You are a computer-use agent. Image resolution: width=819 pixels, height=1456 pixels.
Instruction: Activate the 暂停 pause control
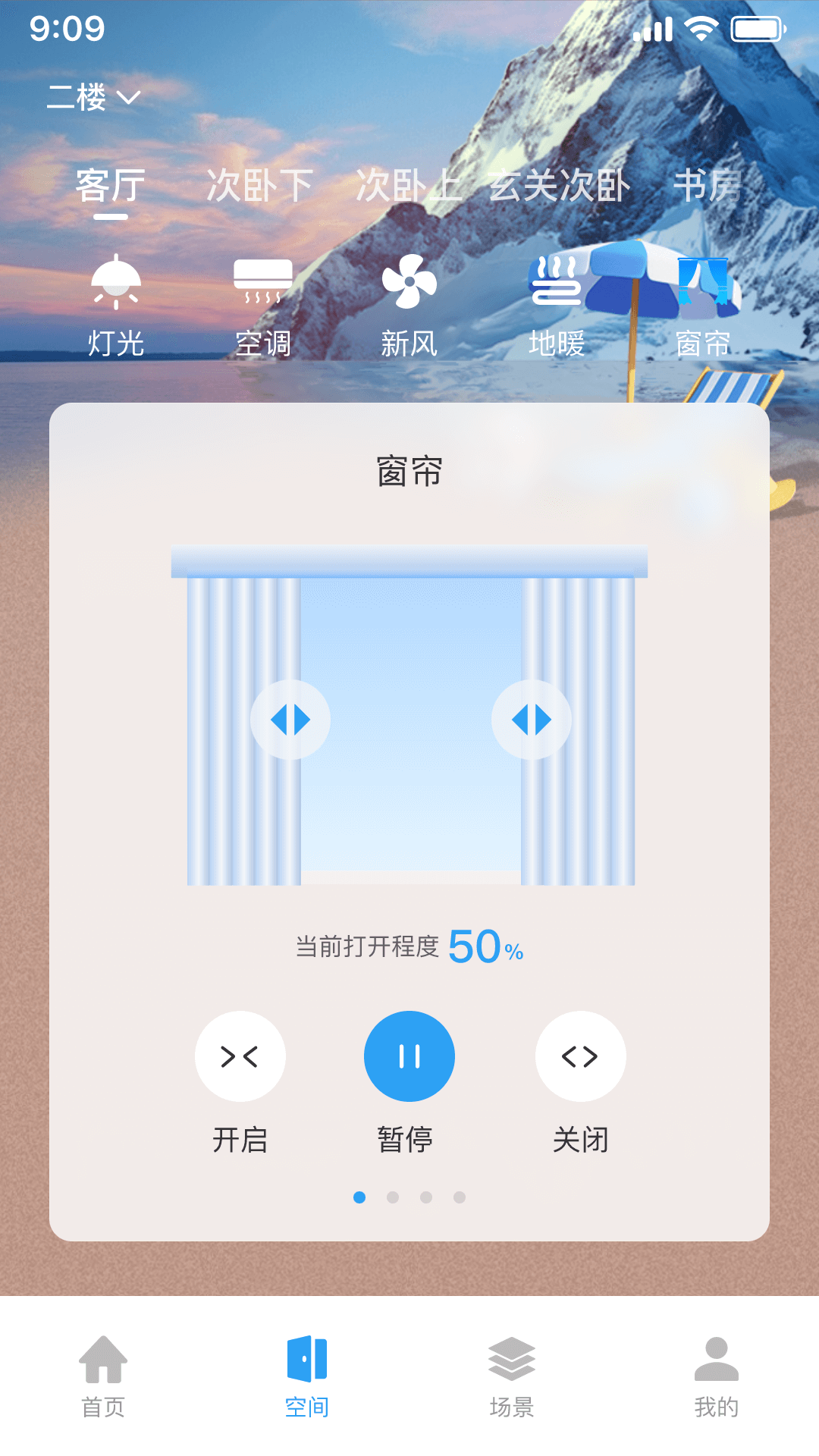point(408,1055)
